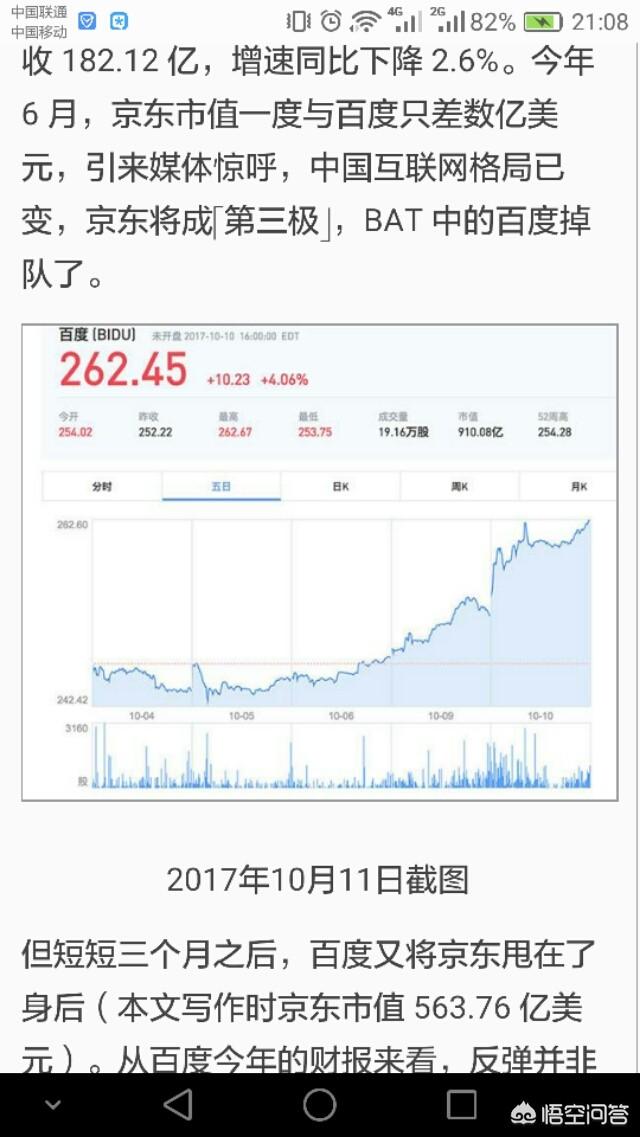Go back with the navigation bar
This screenshot has width=640, height=1137.
click(x=178, y=1105)
